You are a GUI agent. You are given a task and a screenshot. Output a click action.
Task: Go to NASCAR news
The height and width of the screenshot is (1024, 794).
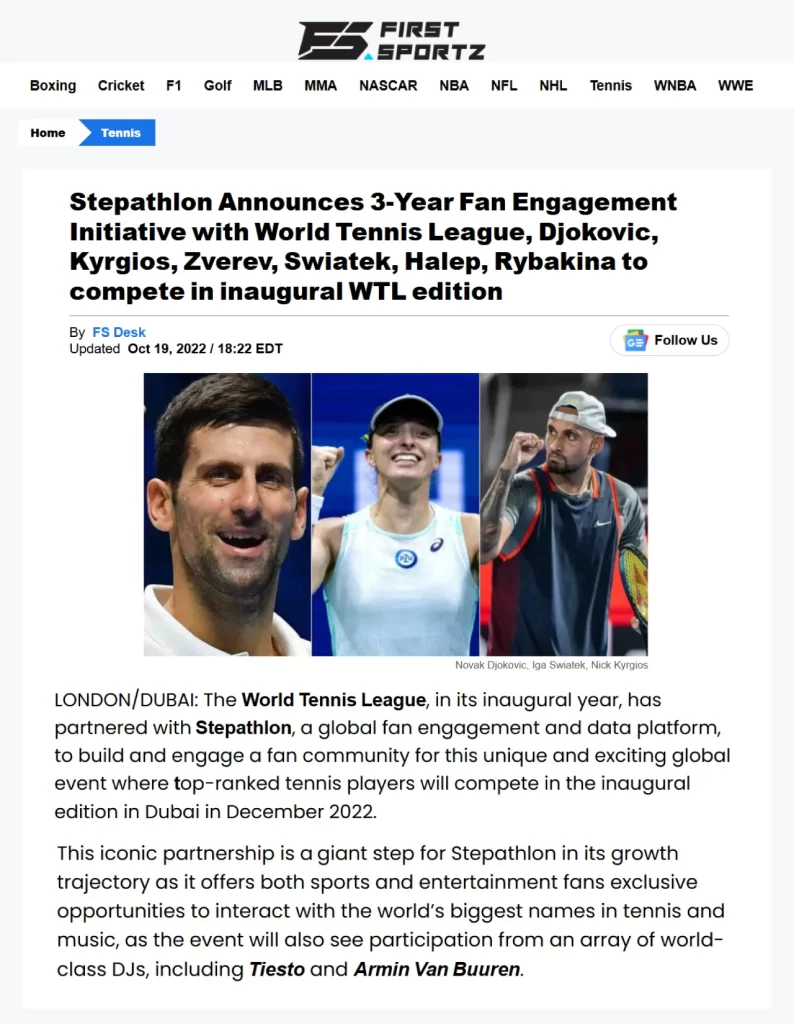(x=388, y=86)
